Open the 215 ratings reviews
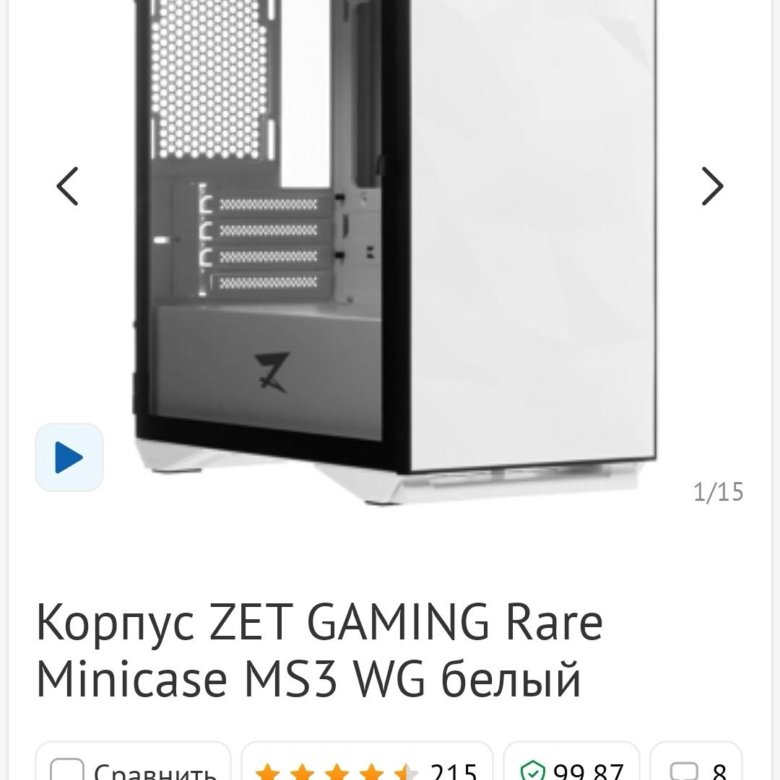780x780 pixels. point(366,770)
